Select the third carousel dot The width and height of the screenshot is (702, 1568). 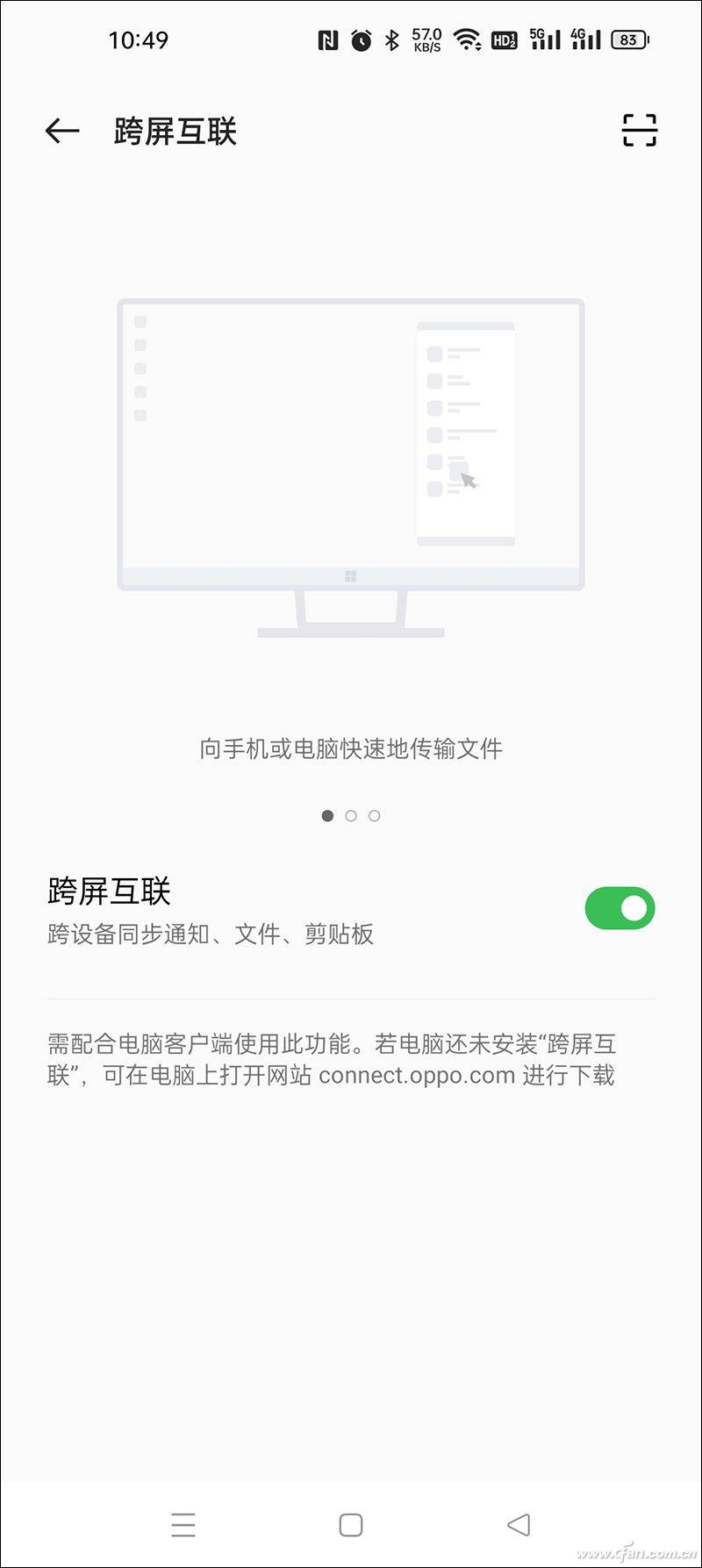tap(375, 815)
